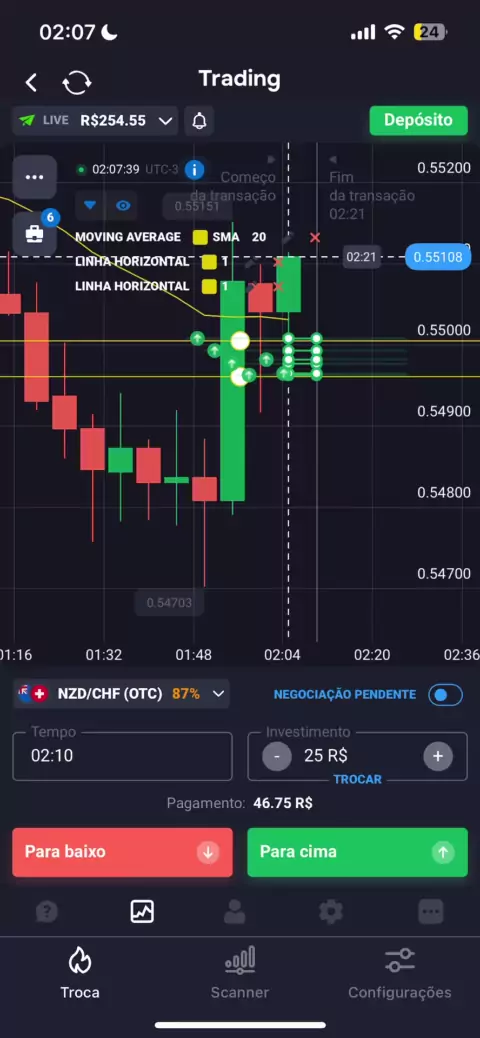Image resolution: width=480 pixels, height=1038 pixels.
Task: Edit the Tempo field
Action: [122, 756]
